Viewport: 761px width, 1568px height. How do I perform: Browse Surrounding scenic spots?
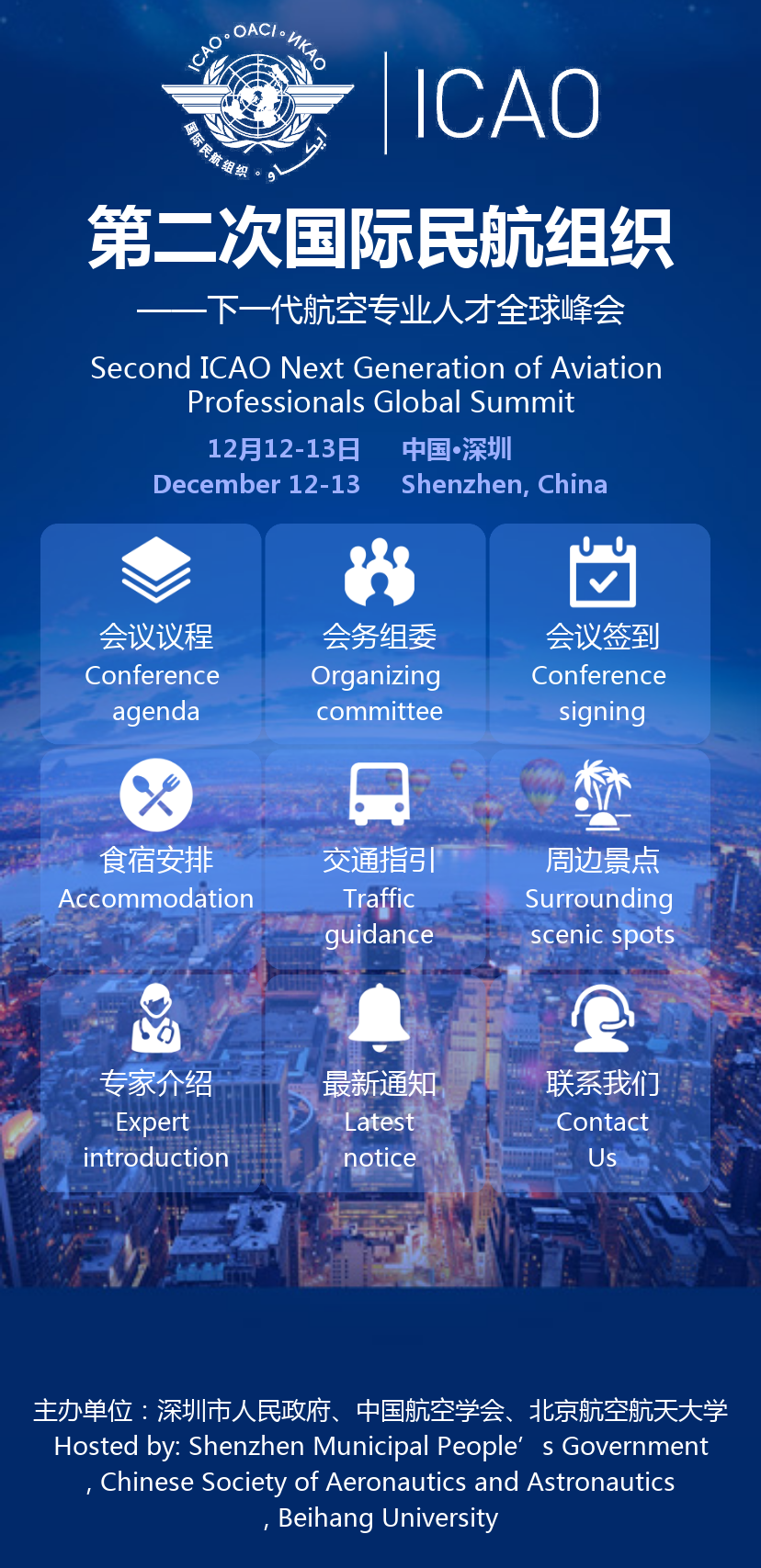[x=601, y=859]
